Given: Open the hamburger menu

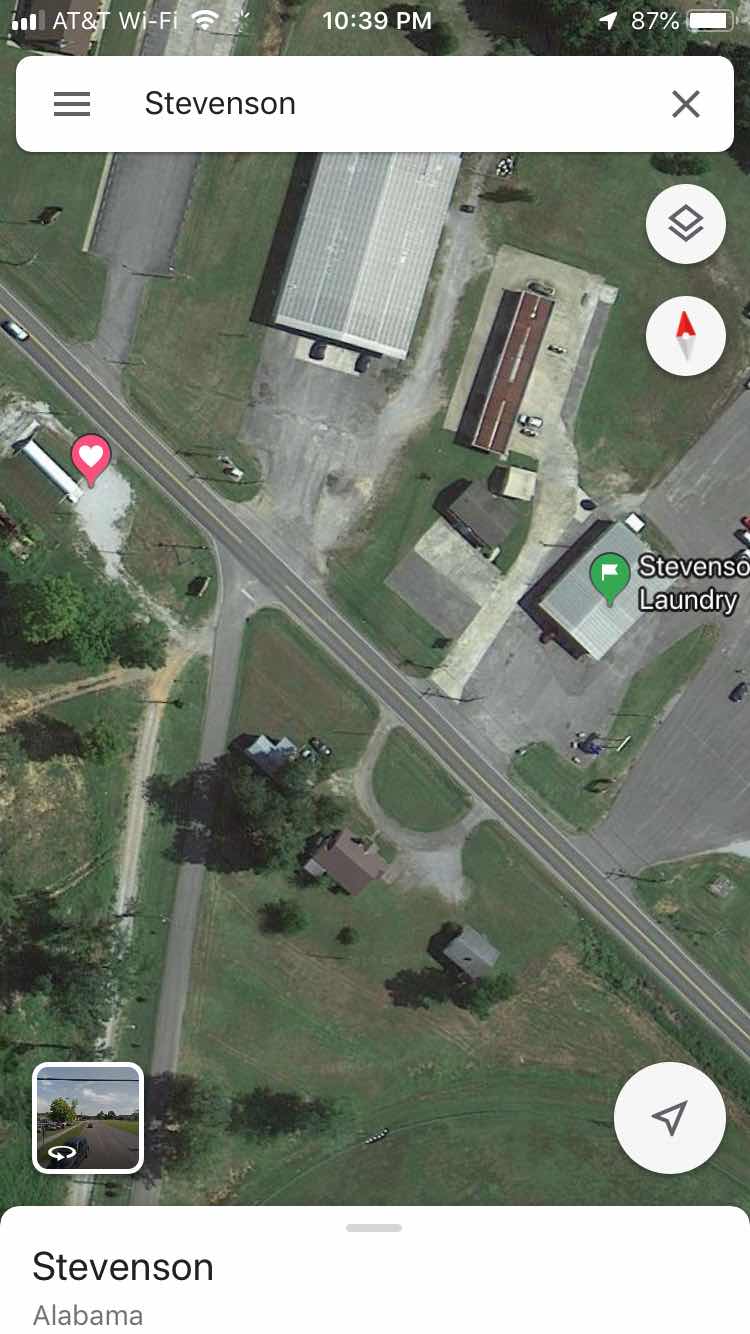Looking at the screenshot, I should [72, 104].
